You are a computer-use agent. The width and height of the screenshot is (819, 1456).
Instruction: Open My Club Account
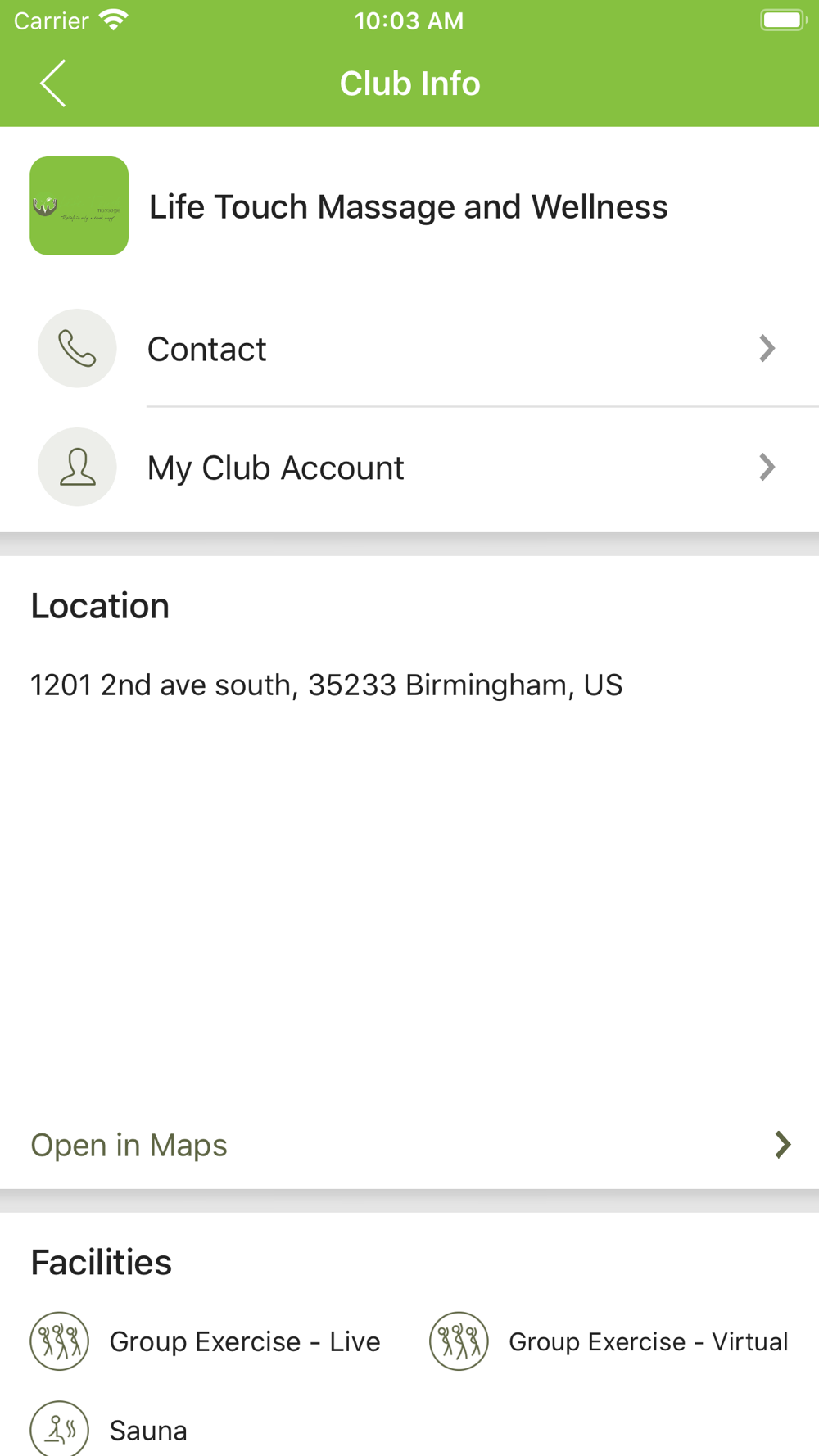(409, 468)
